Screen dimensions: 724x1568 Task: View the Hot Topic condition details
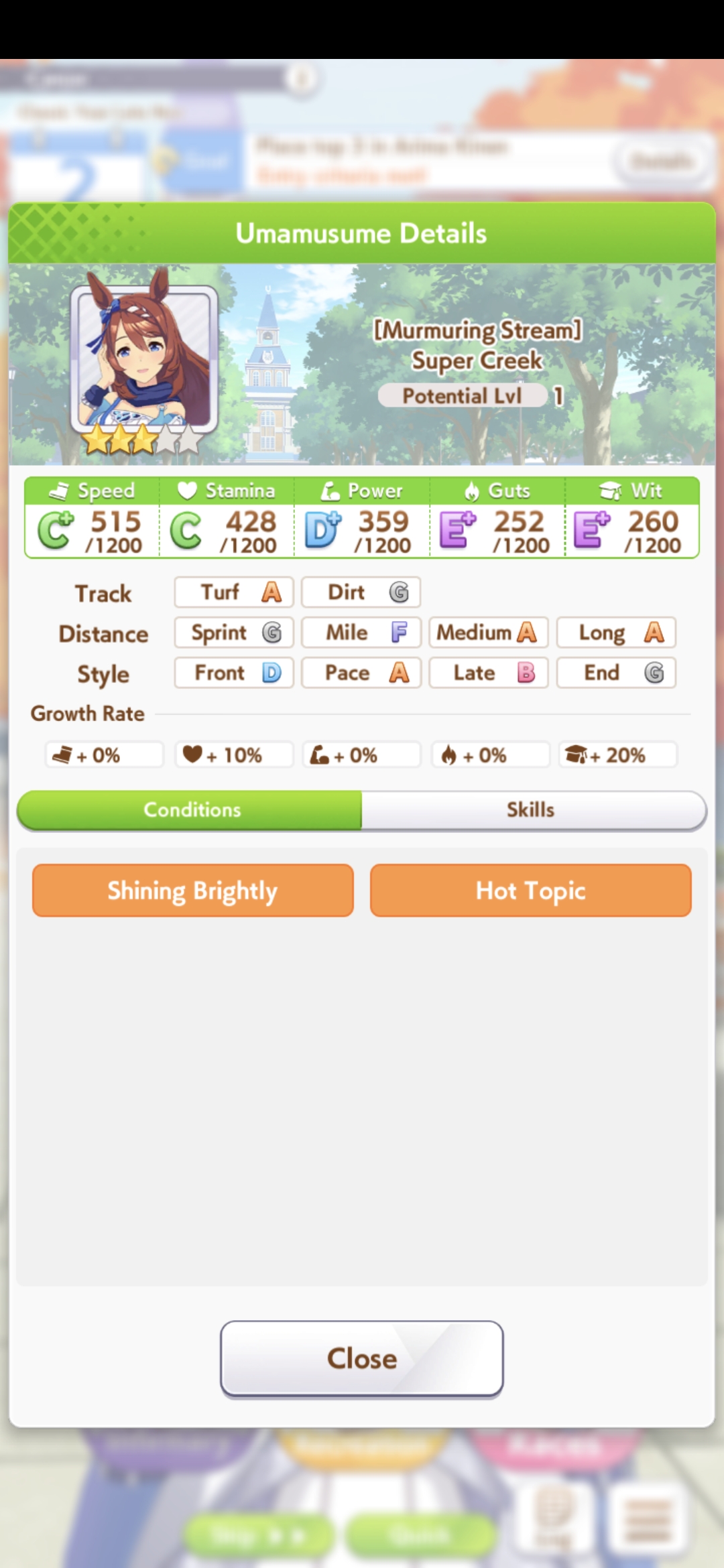click(530, 891)
